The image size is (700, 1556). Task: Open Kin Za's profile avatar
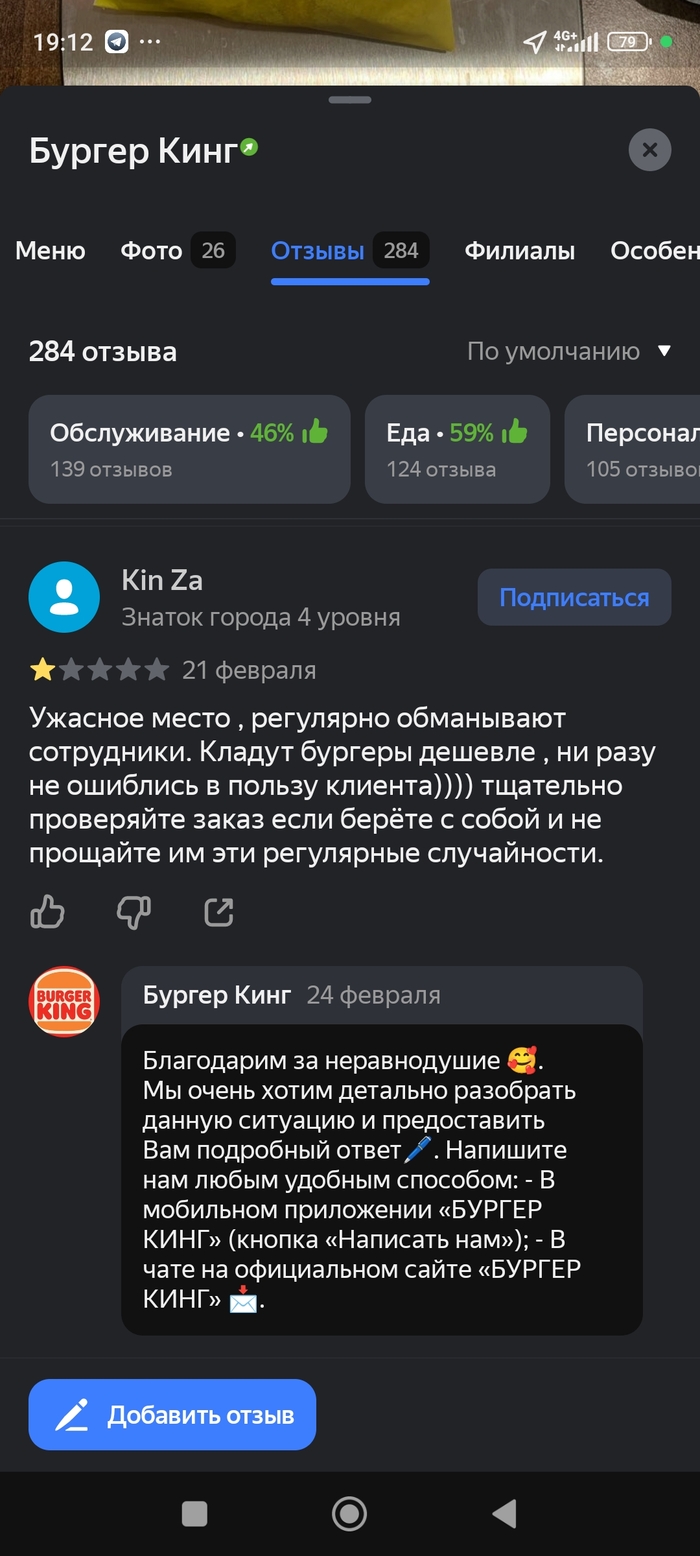(64, 598)
